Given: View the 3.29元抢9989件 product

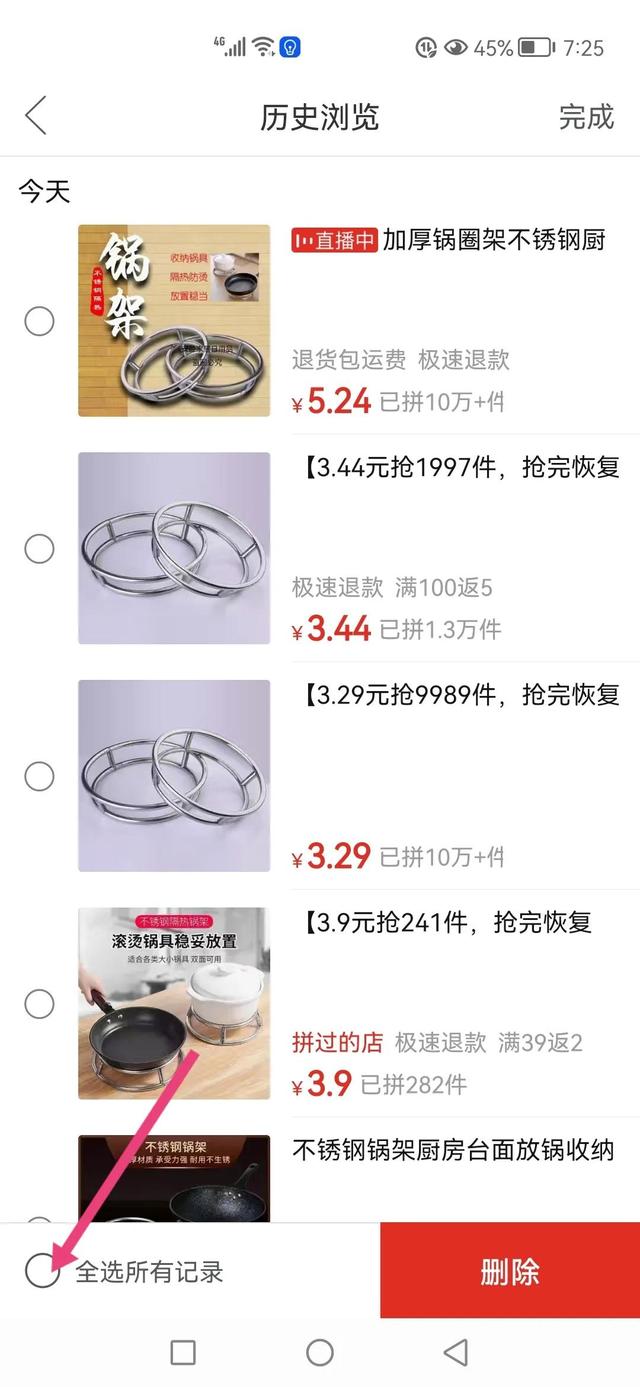Looking at the screenshot, I should click(x=460, y=696).
